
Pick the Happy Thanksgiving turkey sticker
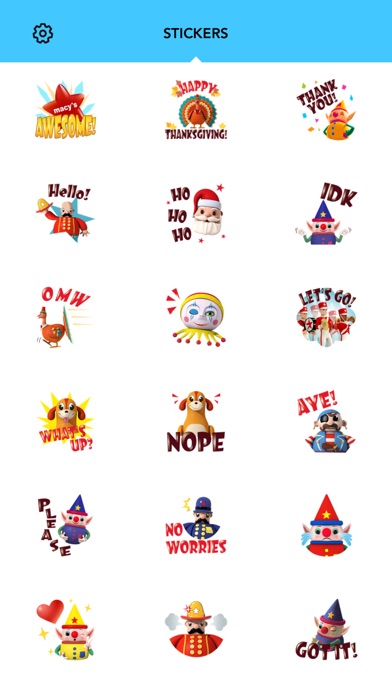[196, 110]
